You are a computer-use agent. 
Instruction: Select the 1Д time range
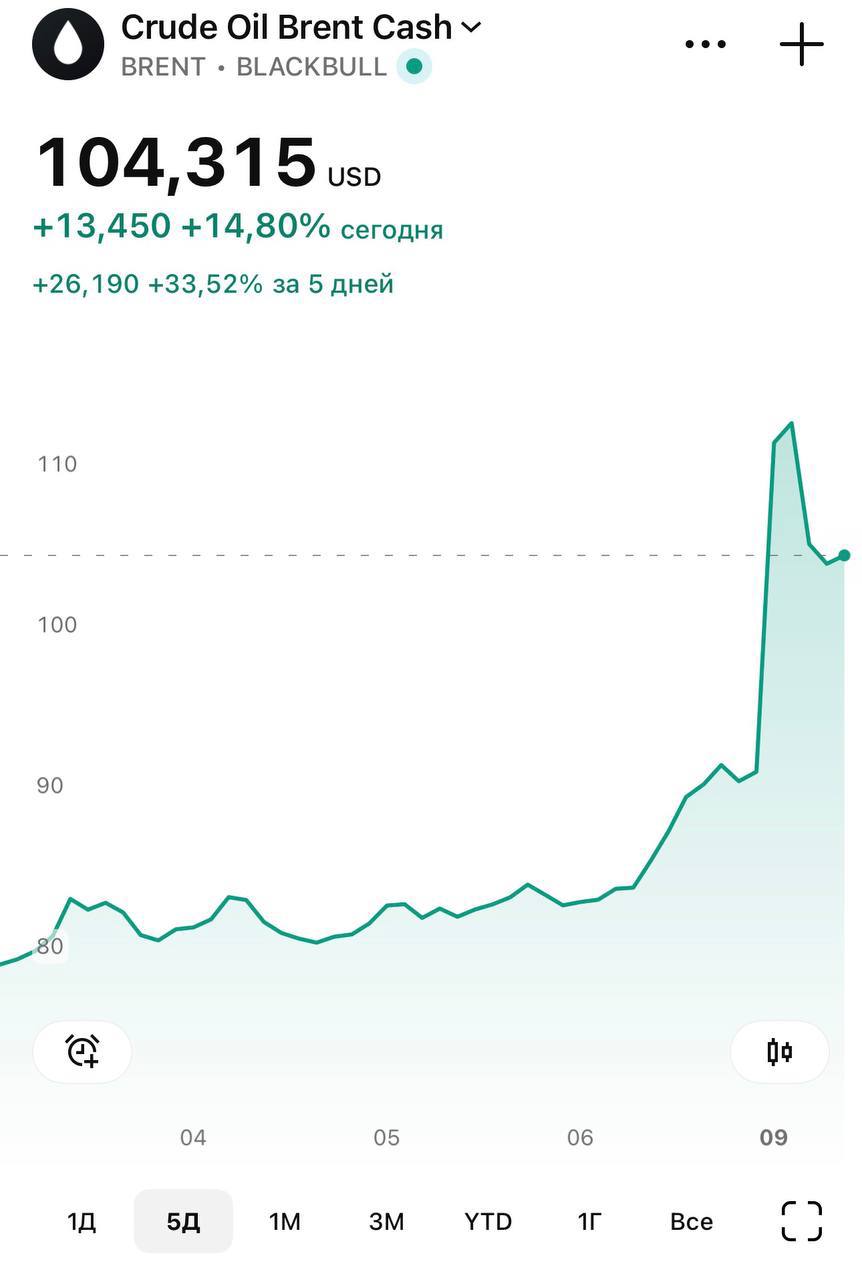[x=81, y=1221]
